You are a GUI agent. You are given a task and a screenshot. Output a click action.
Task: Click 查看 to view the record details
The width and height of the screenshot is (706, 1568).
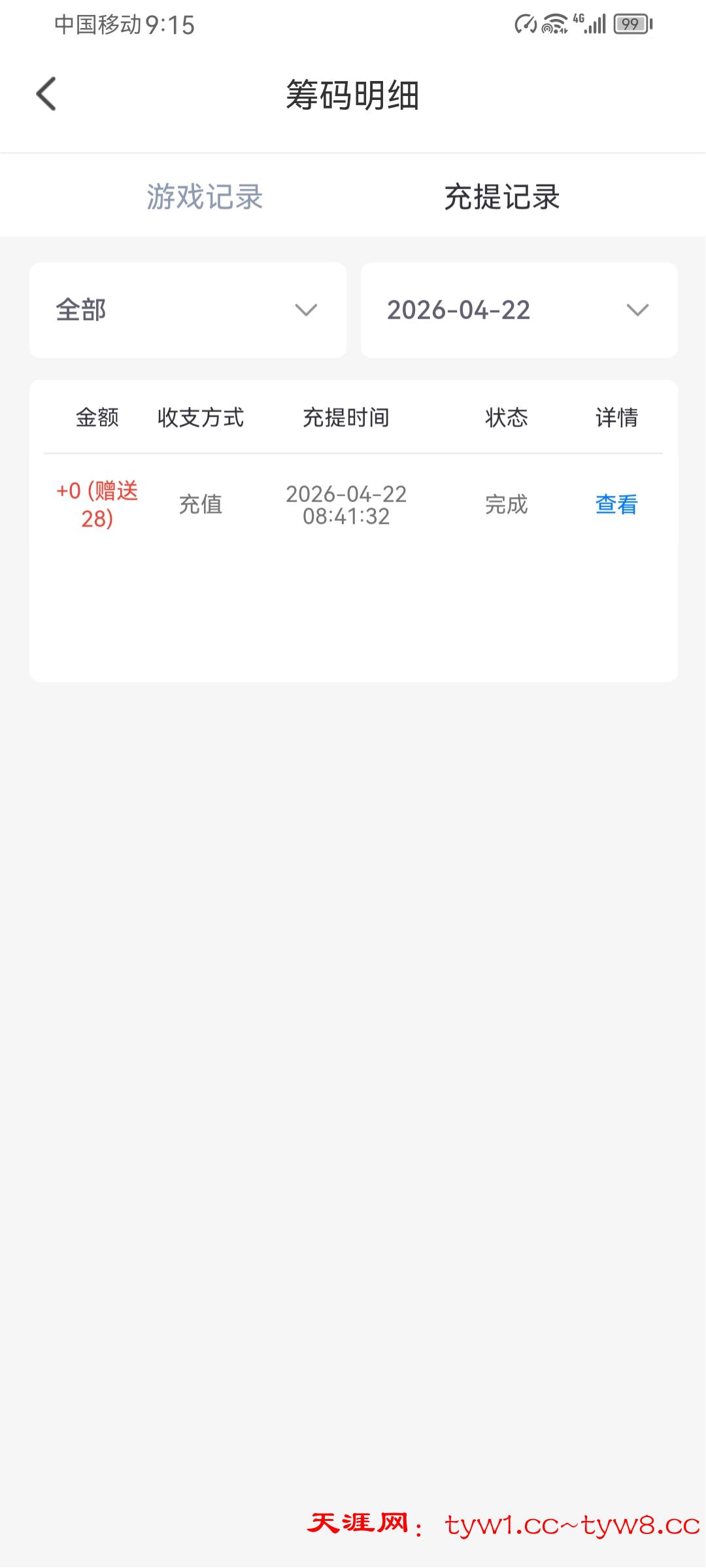tap(615, 504)
